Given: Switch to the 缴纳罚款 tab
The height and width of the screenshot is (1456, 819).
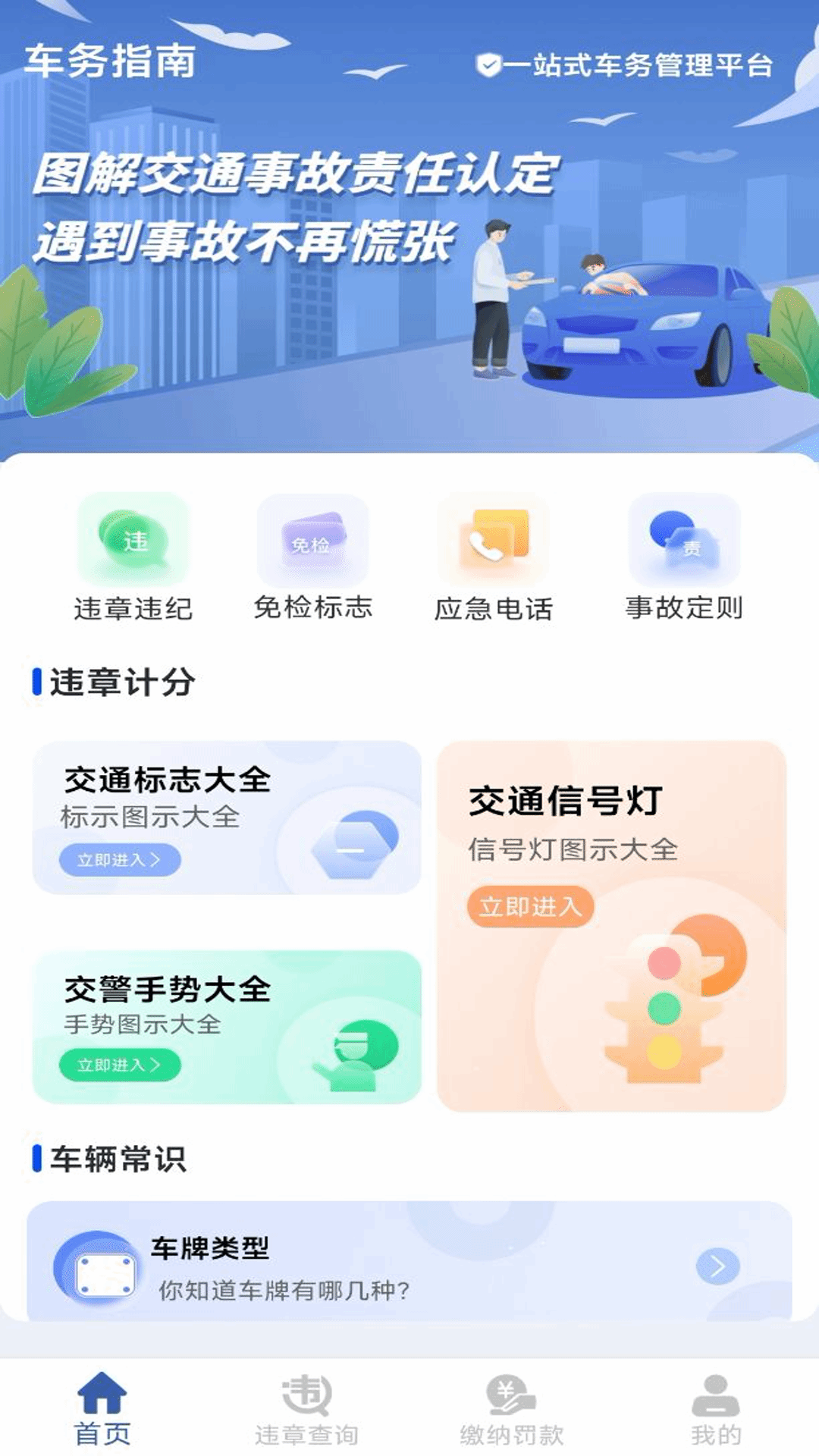Looking at the screenshot, I should (x=511, y=1409).
